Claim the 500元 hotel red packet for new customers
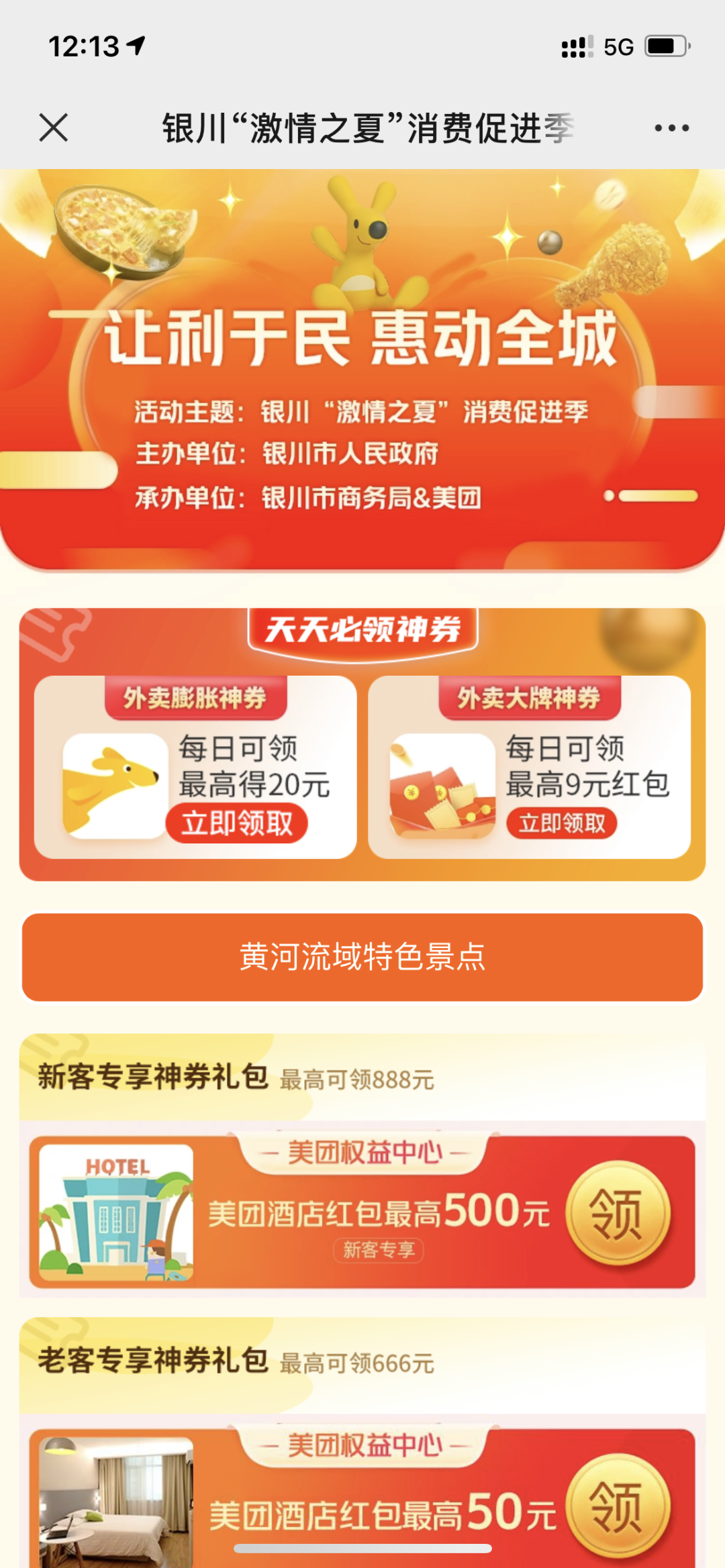This screenshot has height=1568, width=725. pyautogui.click(x=618, y=1213)
